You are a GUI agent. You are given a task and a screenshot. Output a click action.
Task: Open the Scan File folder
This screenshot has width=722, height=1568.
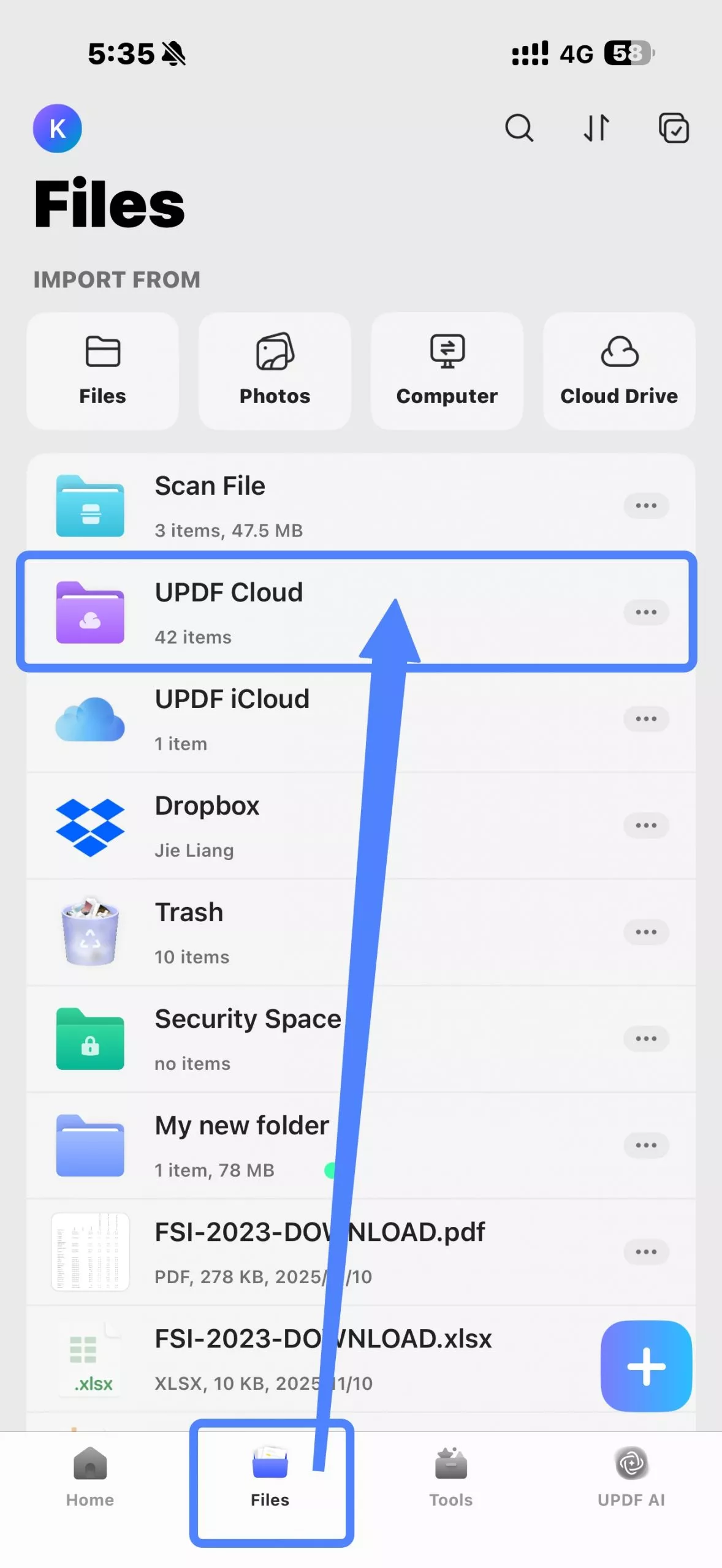coord(245,505)
